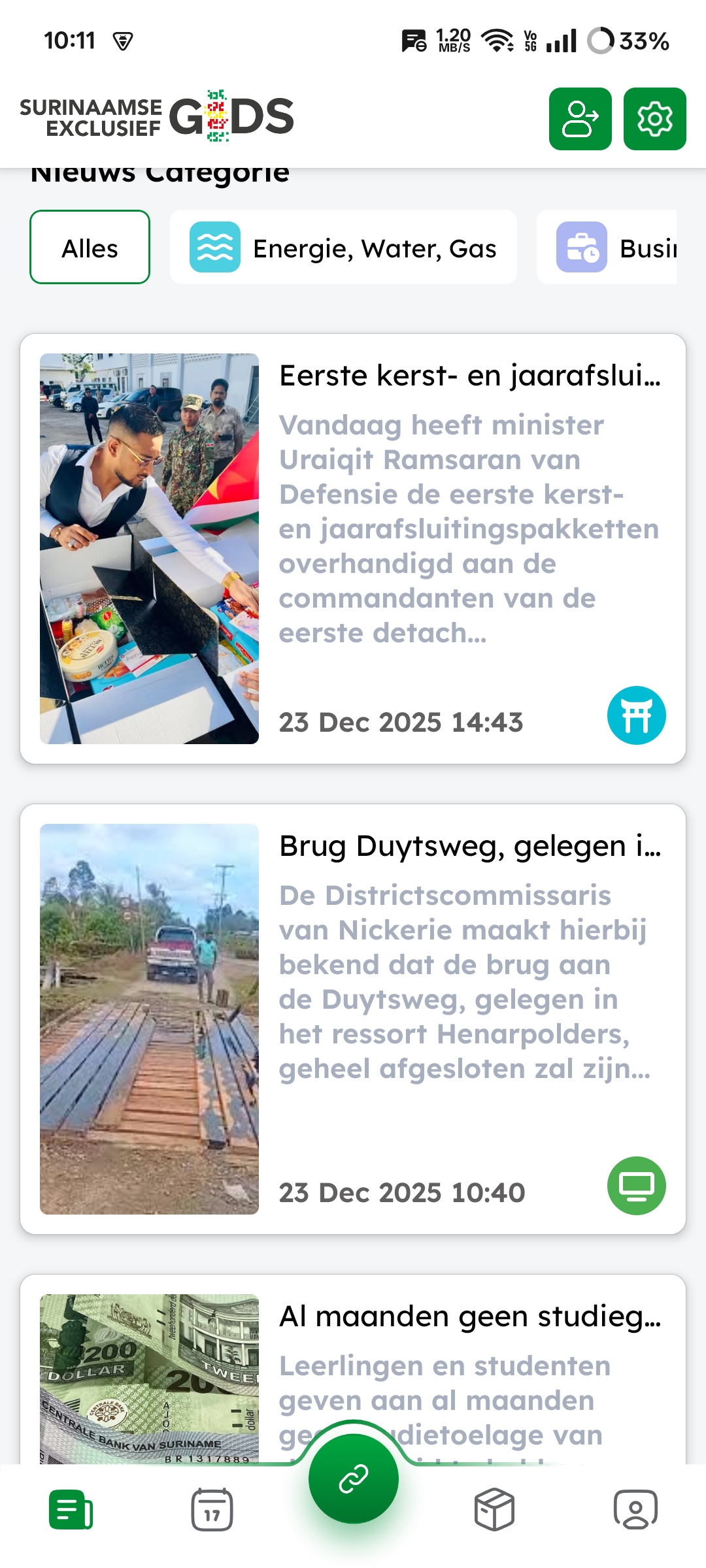Open the package box tab

[494, 1510]
